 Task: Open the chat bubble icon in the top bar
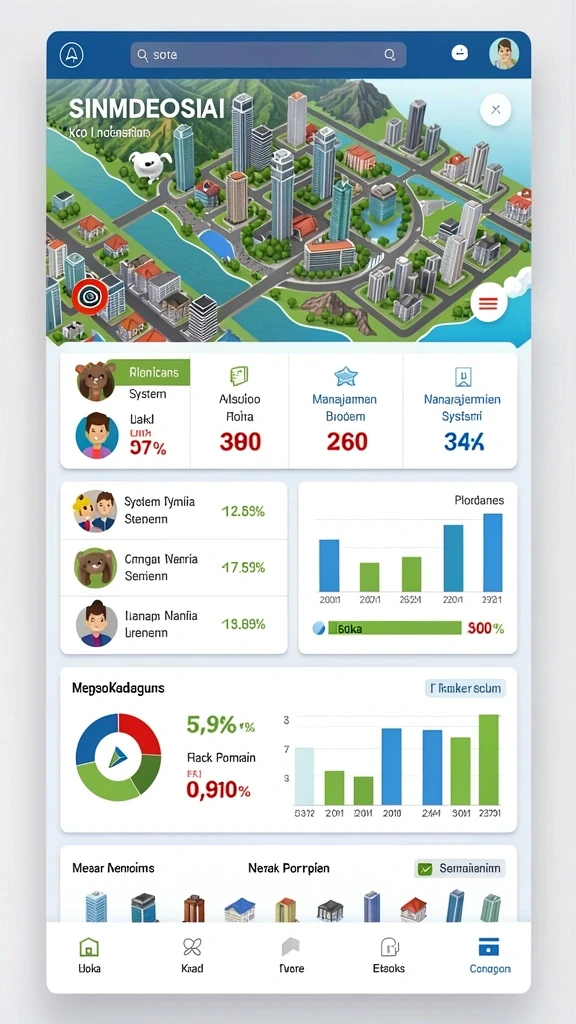(x=460, y=54)
